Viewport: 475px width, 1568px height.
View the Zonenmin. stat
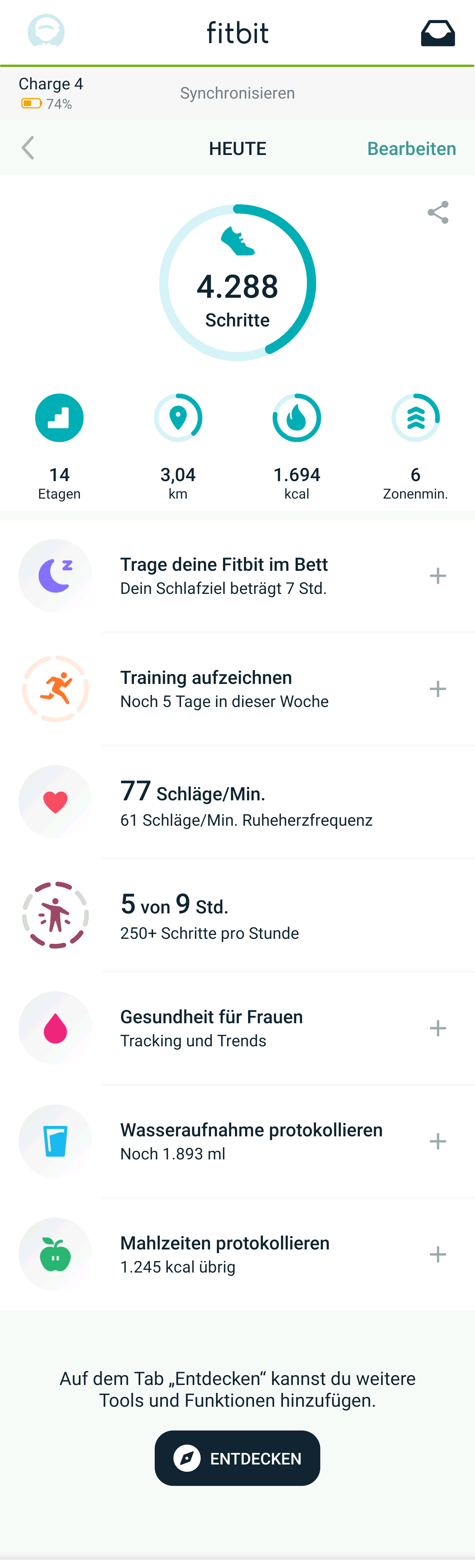click(x=415, y=447)
